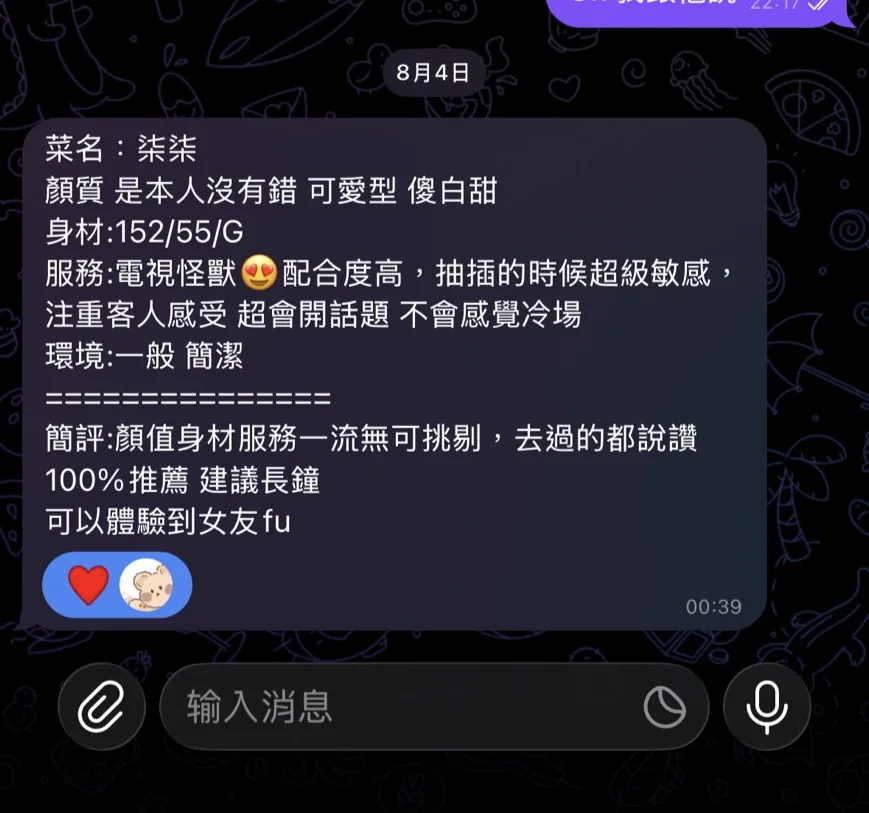Tap the microphone voice message button

pyautogui.click(x=767, y=707)
